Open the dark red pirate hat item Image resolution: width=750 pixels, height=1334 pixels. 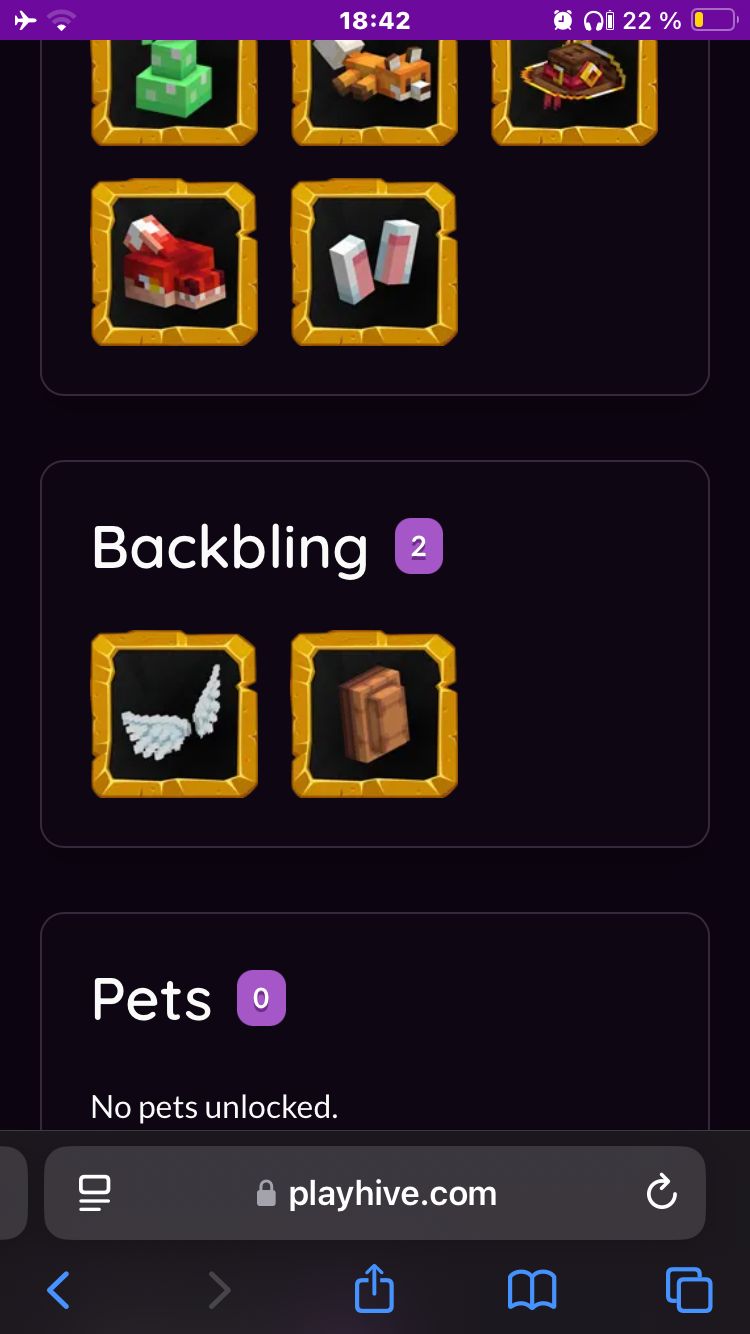pos(574,90)
